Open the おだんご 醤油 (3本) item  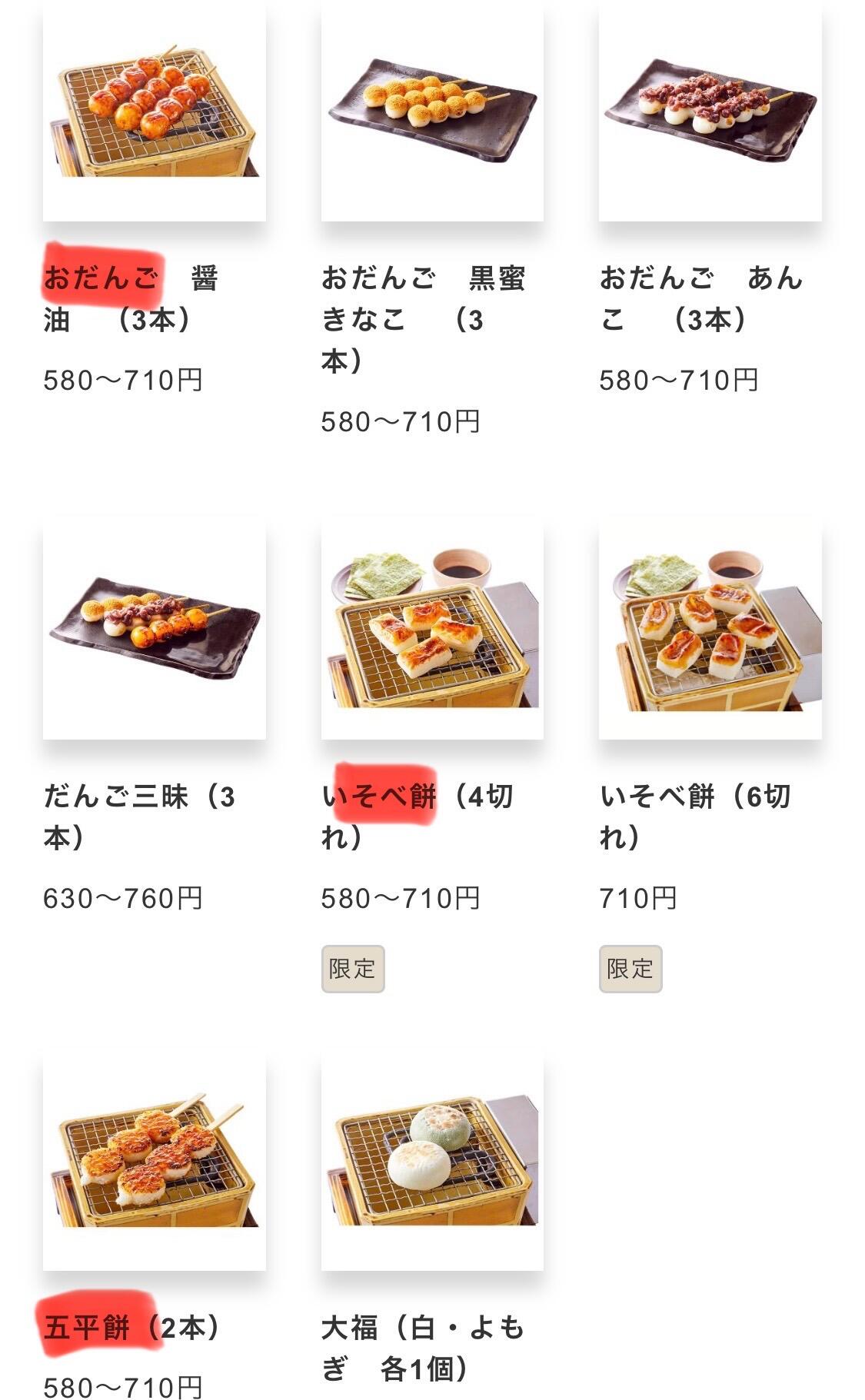tap(154, 111)
